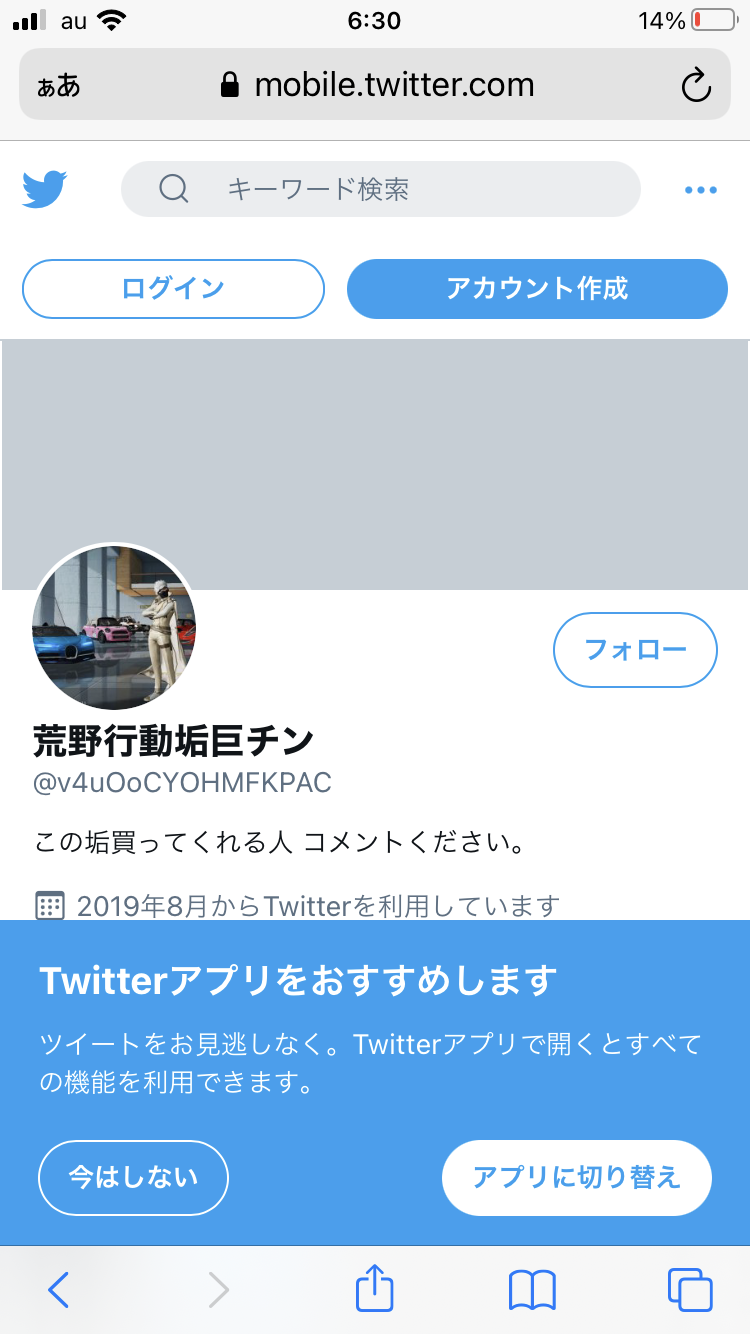Screen dimensions: 750x1334
Task: Go back to the previous page
Action: click(58, 1290)
